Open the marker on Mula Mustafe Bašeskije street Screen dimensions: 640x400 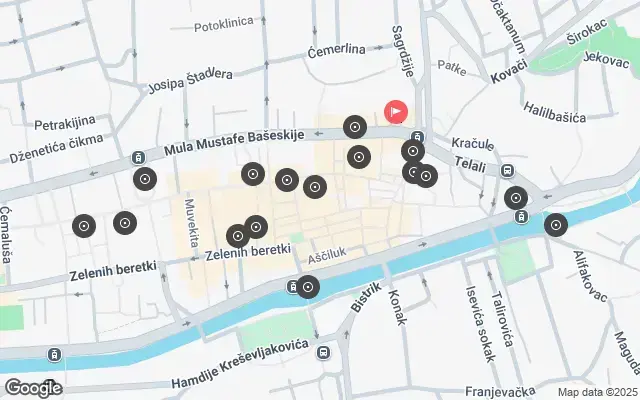point(354,127)
